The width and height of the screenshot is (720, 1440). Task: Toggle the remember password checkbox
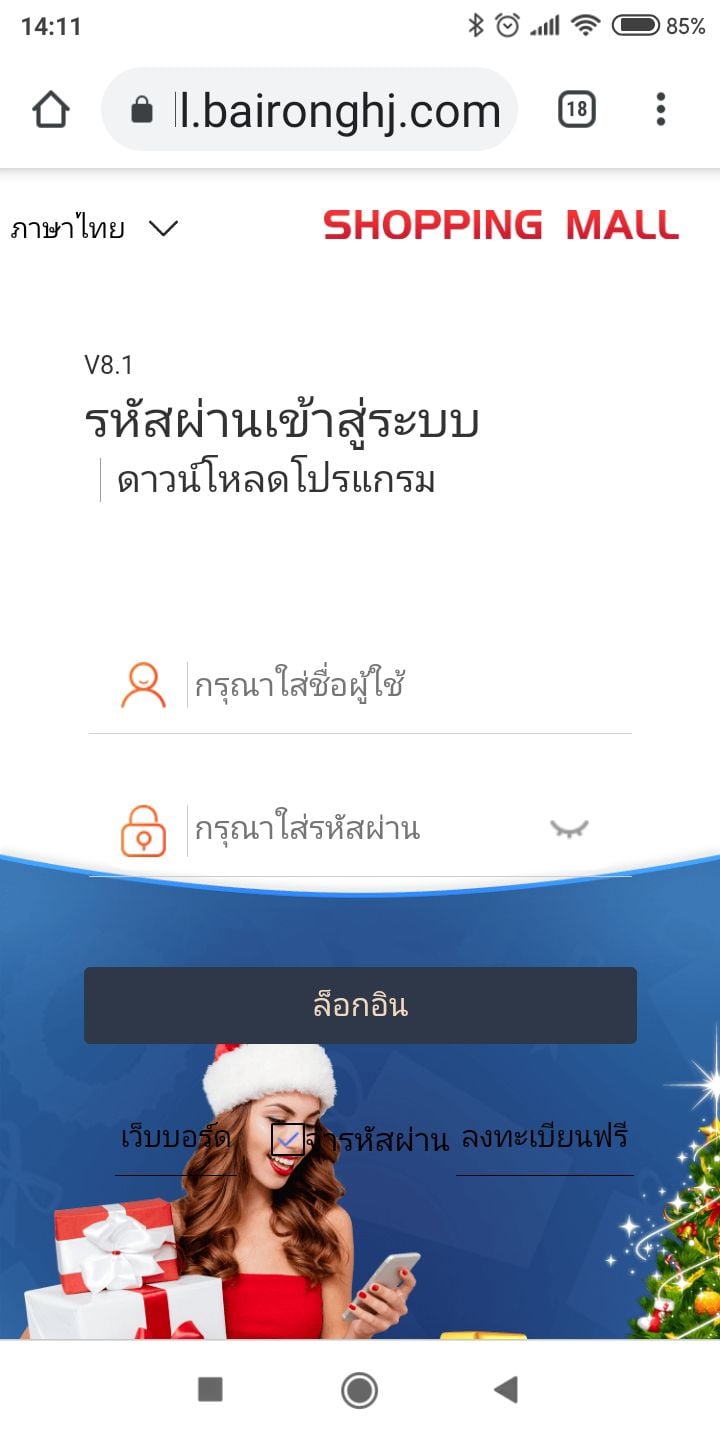pyautogui.click(x=288, y=1139)
